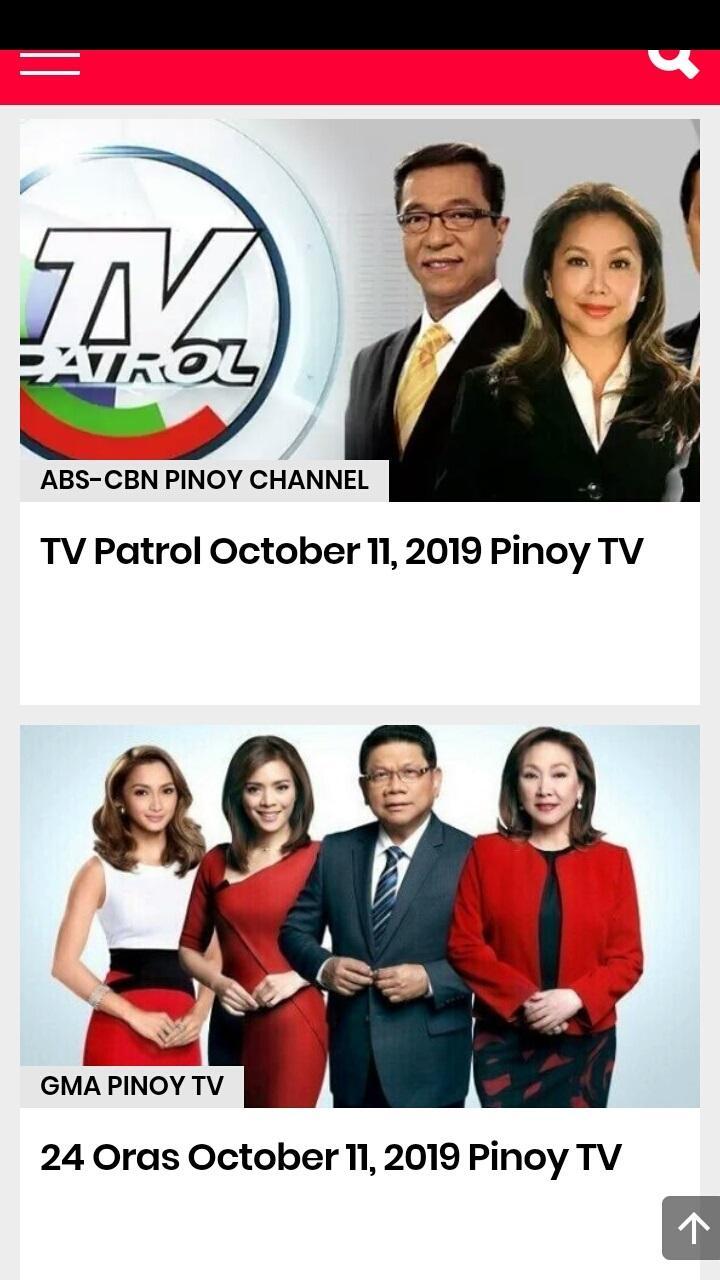Open 24 Oras October 11, 2019 title
Viewport: 720px width, 1280px height.
pos(330,1157)
